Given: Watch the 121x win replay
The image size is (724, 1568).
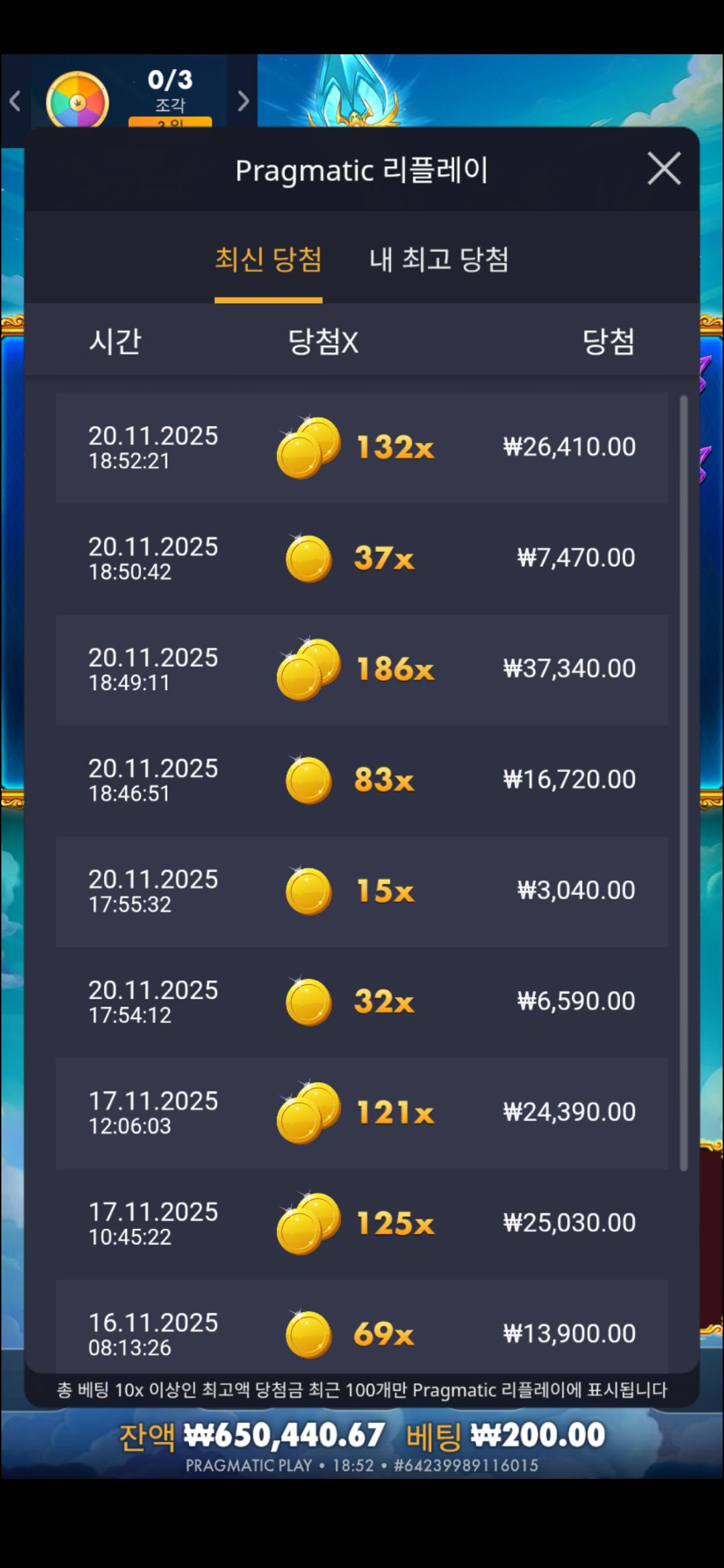Looking at the screenshot, I should [x=362, y=1112].
